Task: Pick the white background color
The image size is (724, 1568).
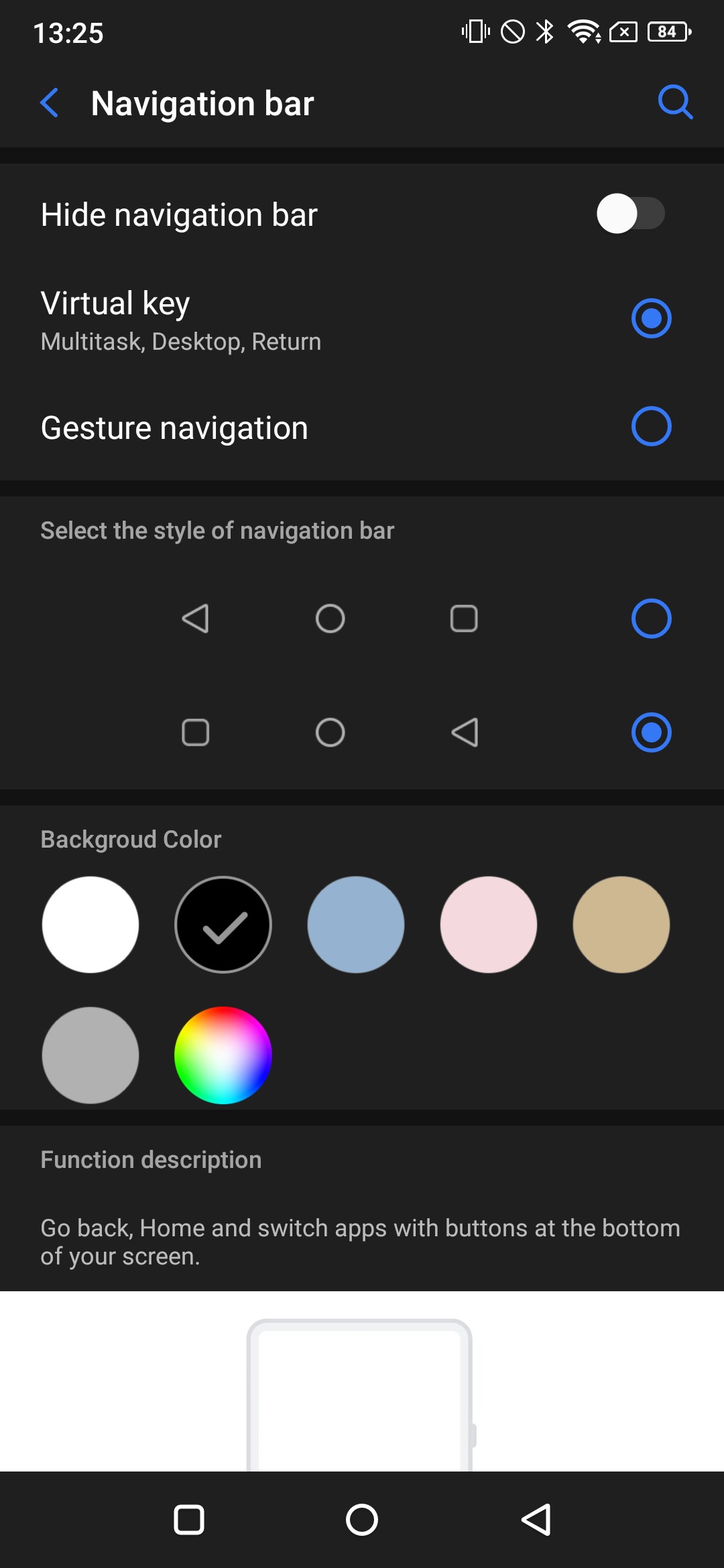Action: 90,925
